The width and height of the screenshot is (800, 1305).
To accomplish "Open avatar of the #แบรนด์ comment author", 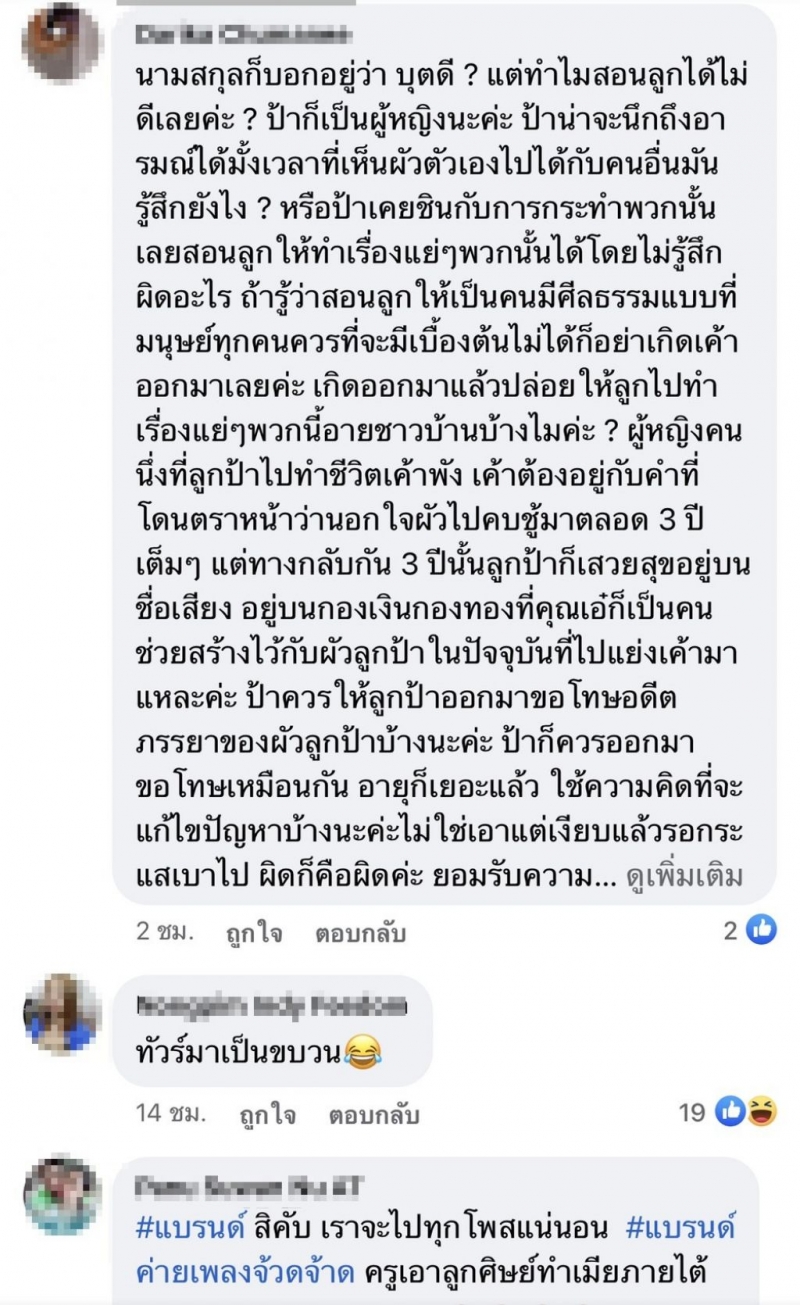I will tap(62, 1194).
